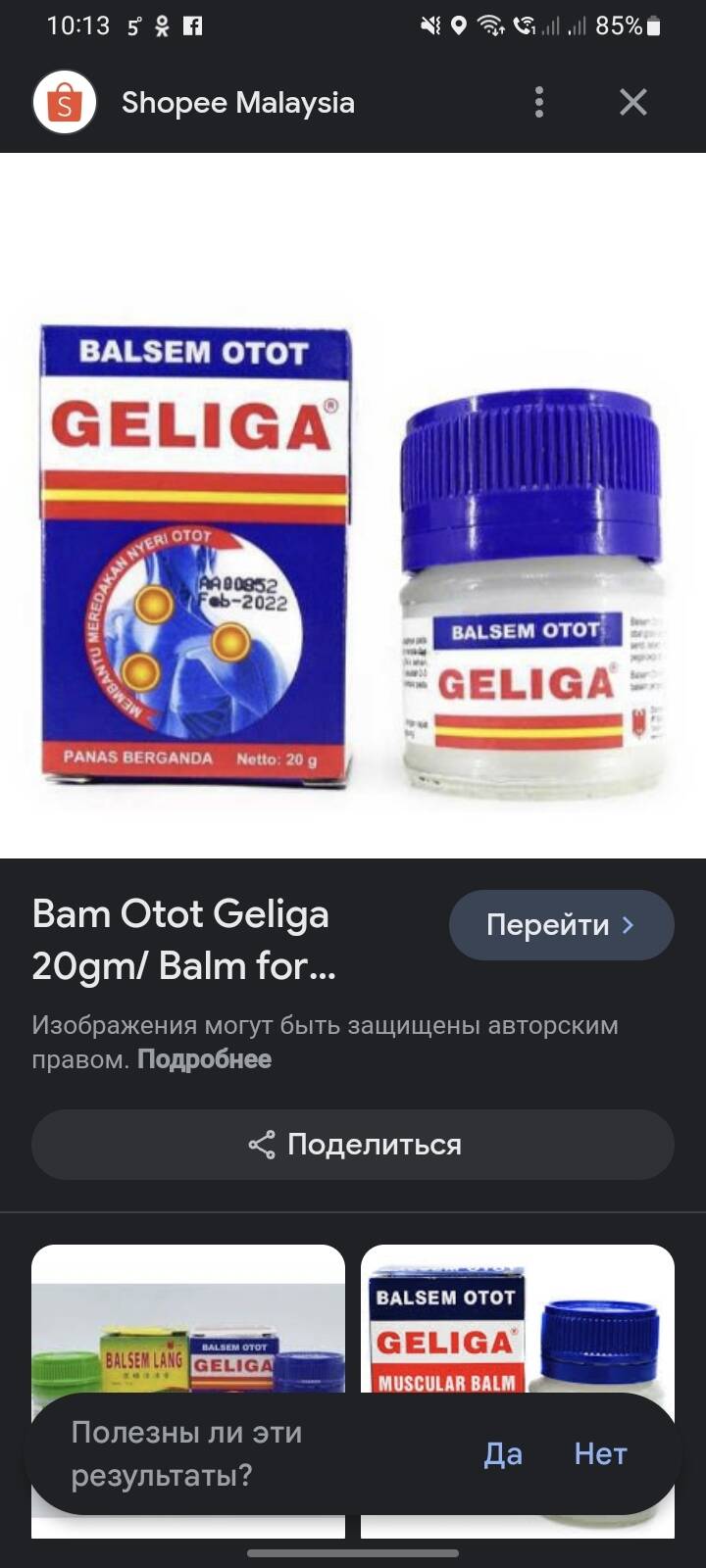Image resolution: width=706 pixels, height=1568 pixels.
Task: Open the three-dot overflow menu
Action: 538,102
